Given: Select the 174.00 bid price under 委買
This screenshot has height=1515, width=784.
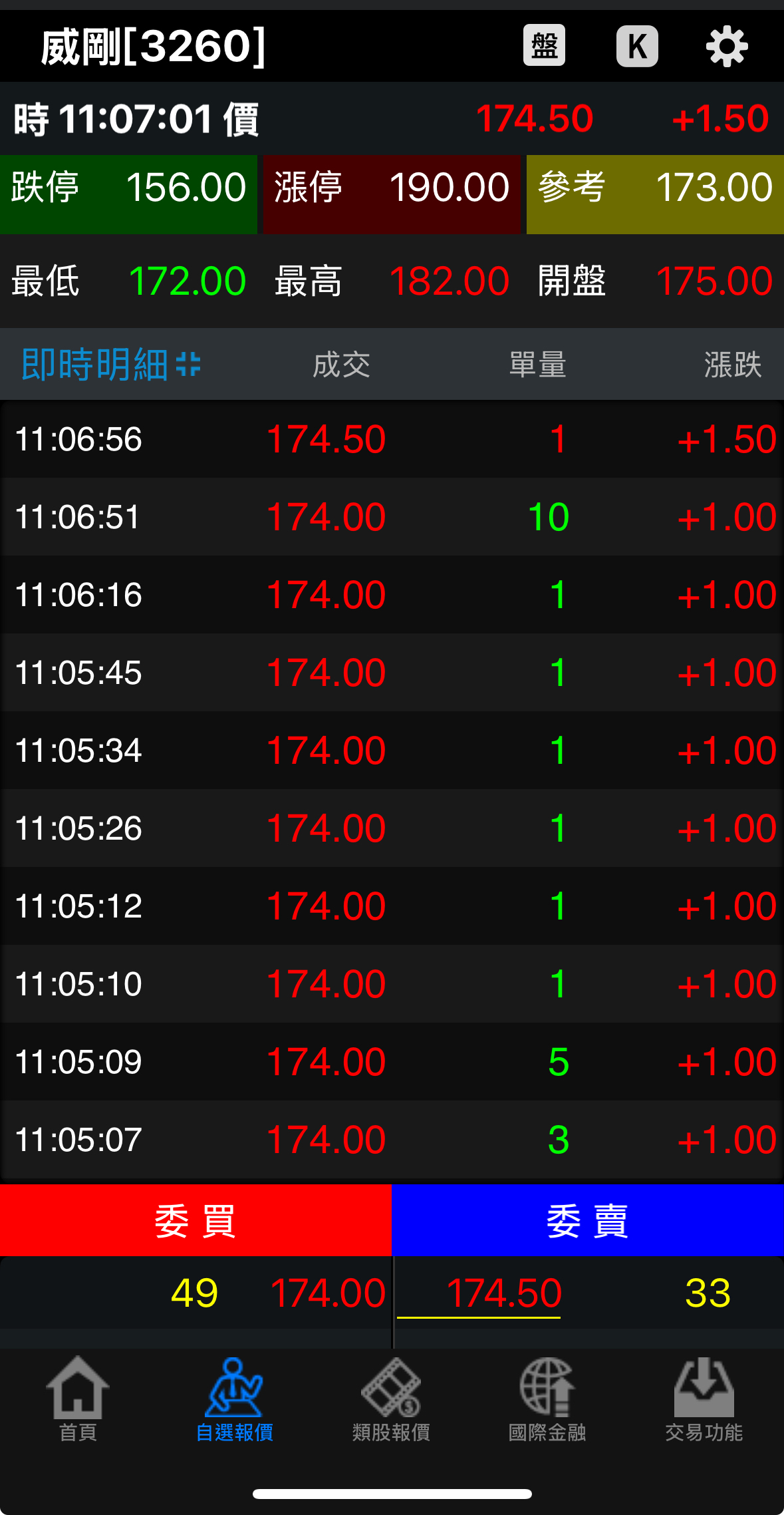Looking at the screenshot, I should 328,1293.
